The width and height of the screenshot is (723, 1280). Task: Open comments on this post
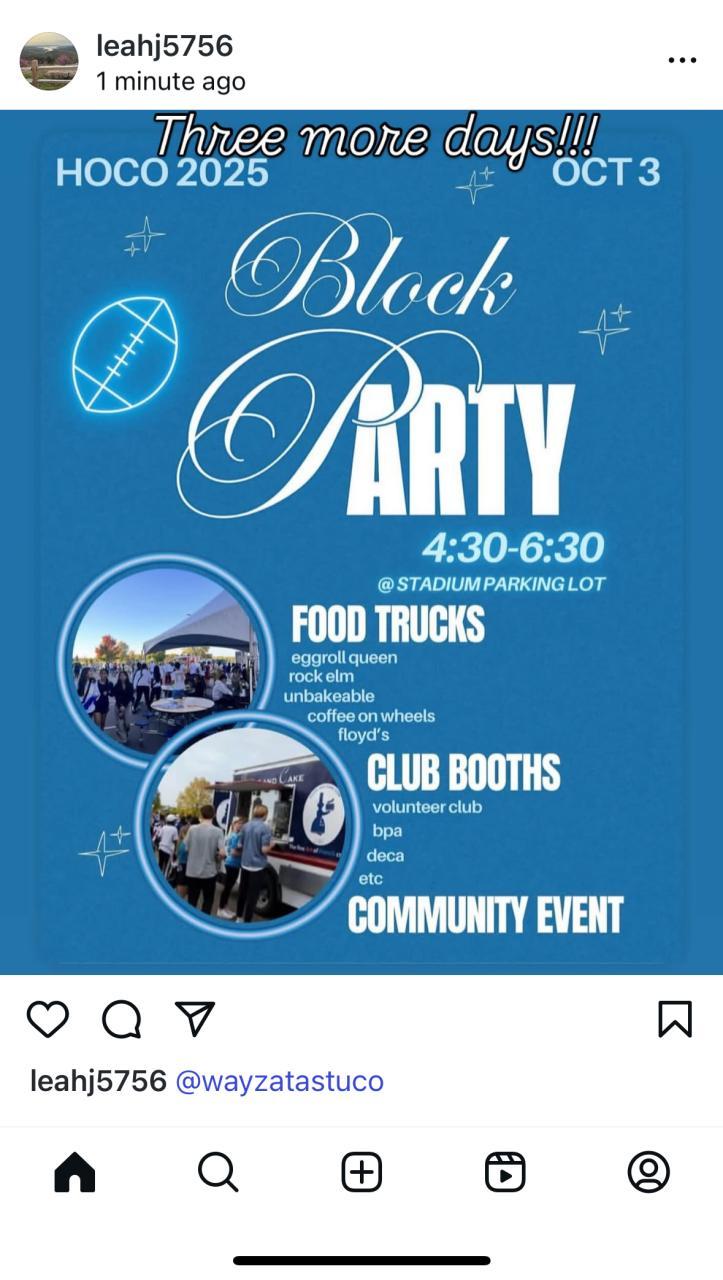point(121,1019)
